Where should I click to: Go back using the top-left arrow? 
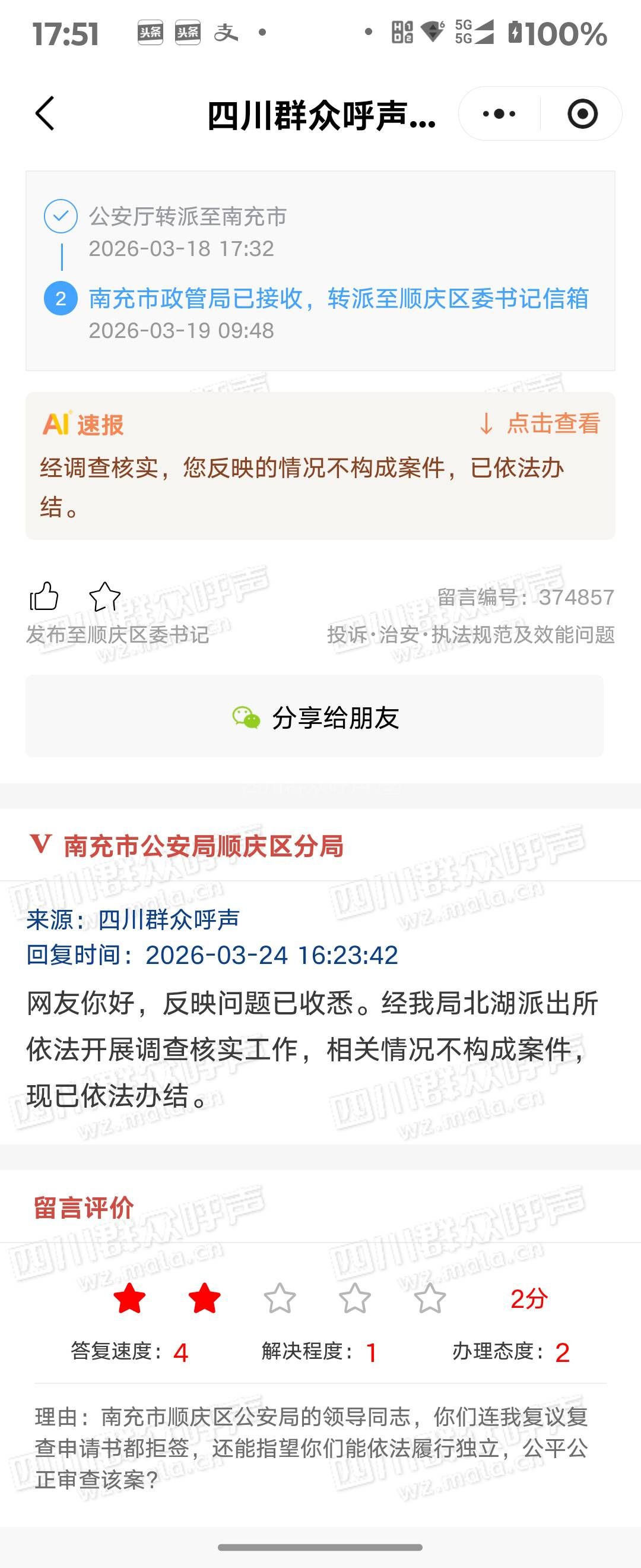(45, 113)
